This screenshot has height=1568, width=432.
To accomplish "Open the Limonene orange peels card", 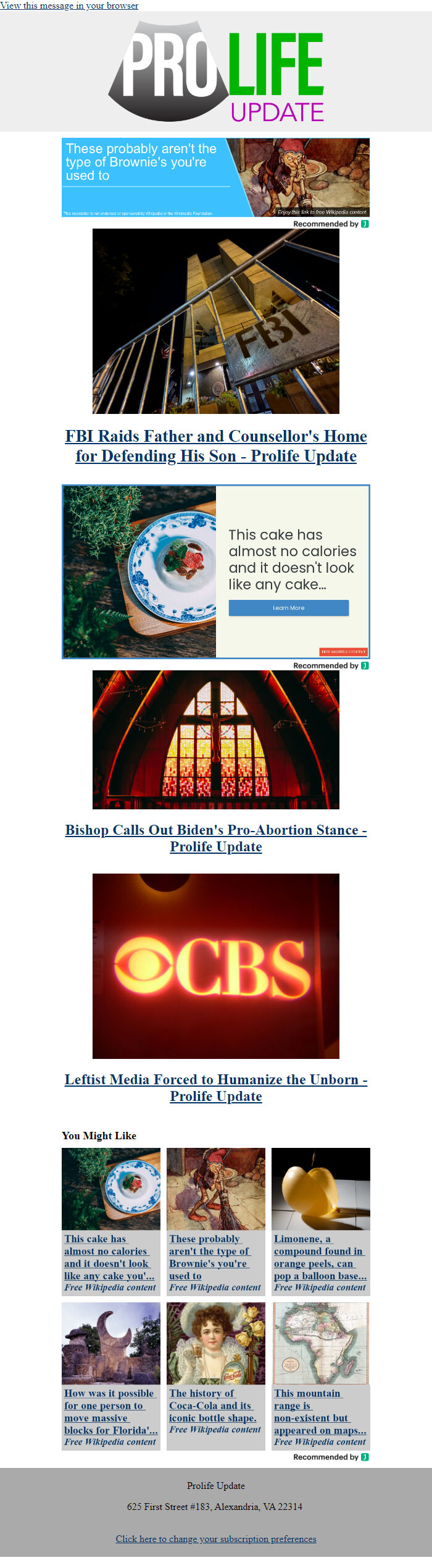I will coord(320,1257).
